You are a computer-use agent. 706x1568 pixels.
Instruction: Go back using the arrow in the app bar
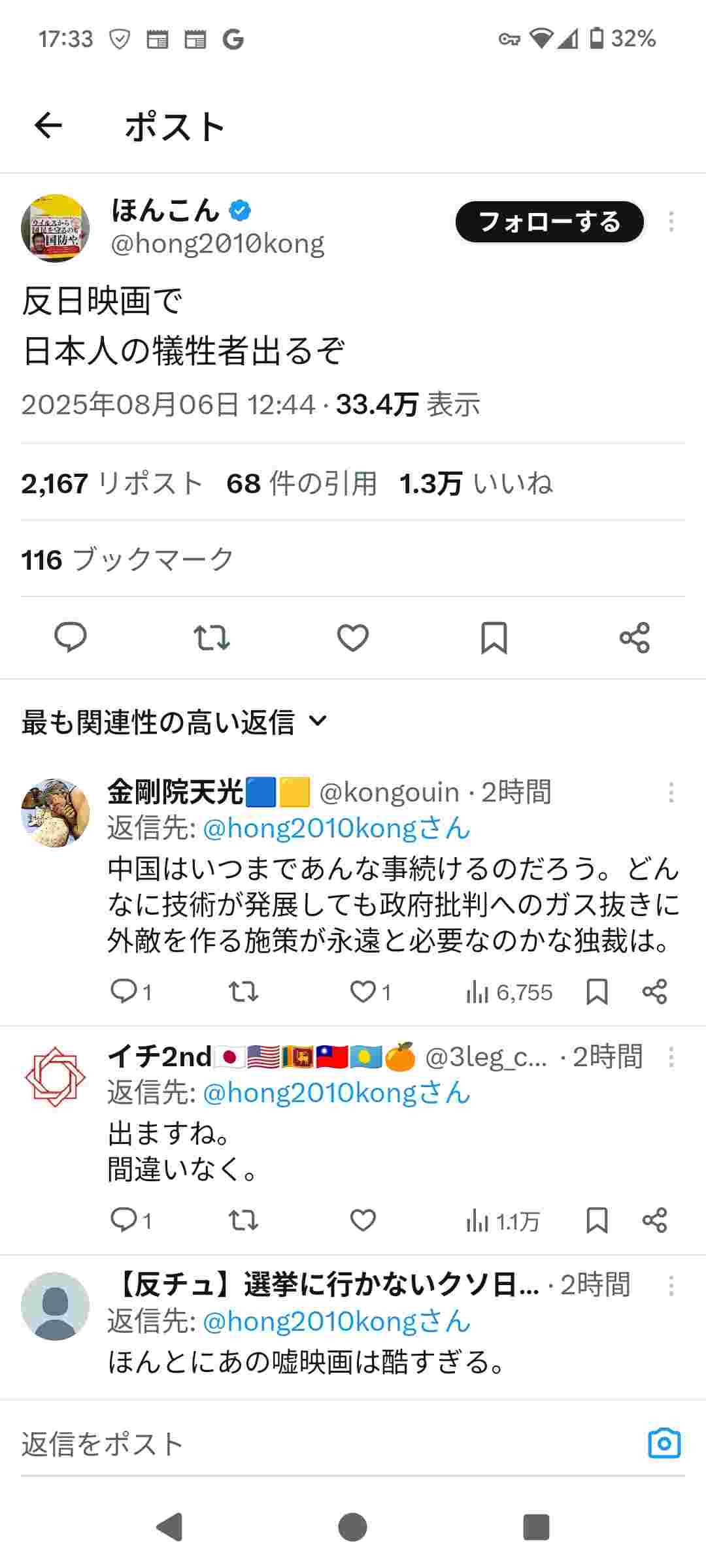(x=48, y=125)
